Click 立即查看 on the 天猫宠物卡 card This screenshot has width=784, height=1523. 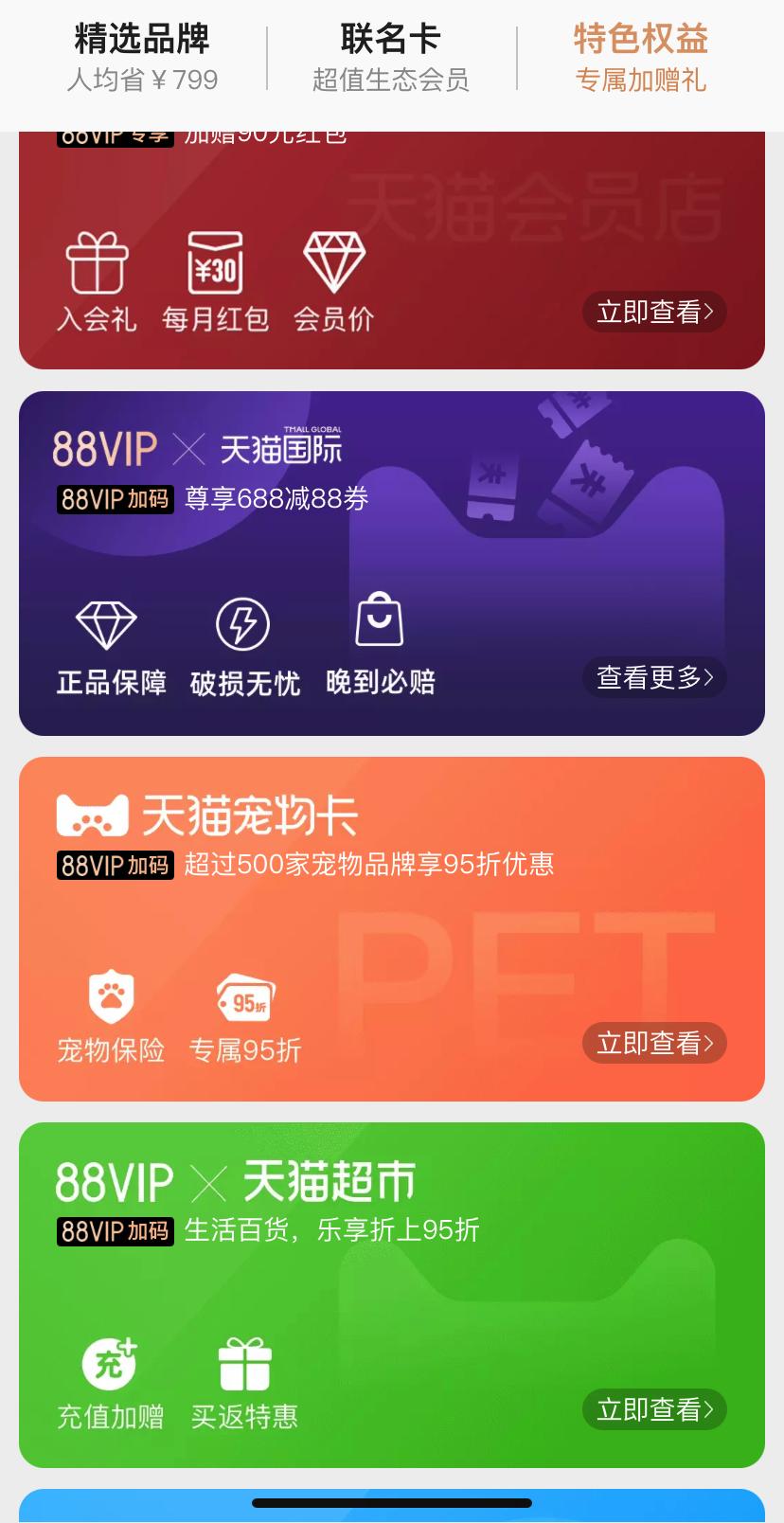coord(654,1042)
